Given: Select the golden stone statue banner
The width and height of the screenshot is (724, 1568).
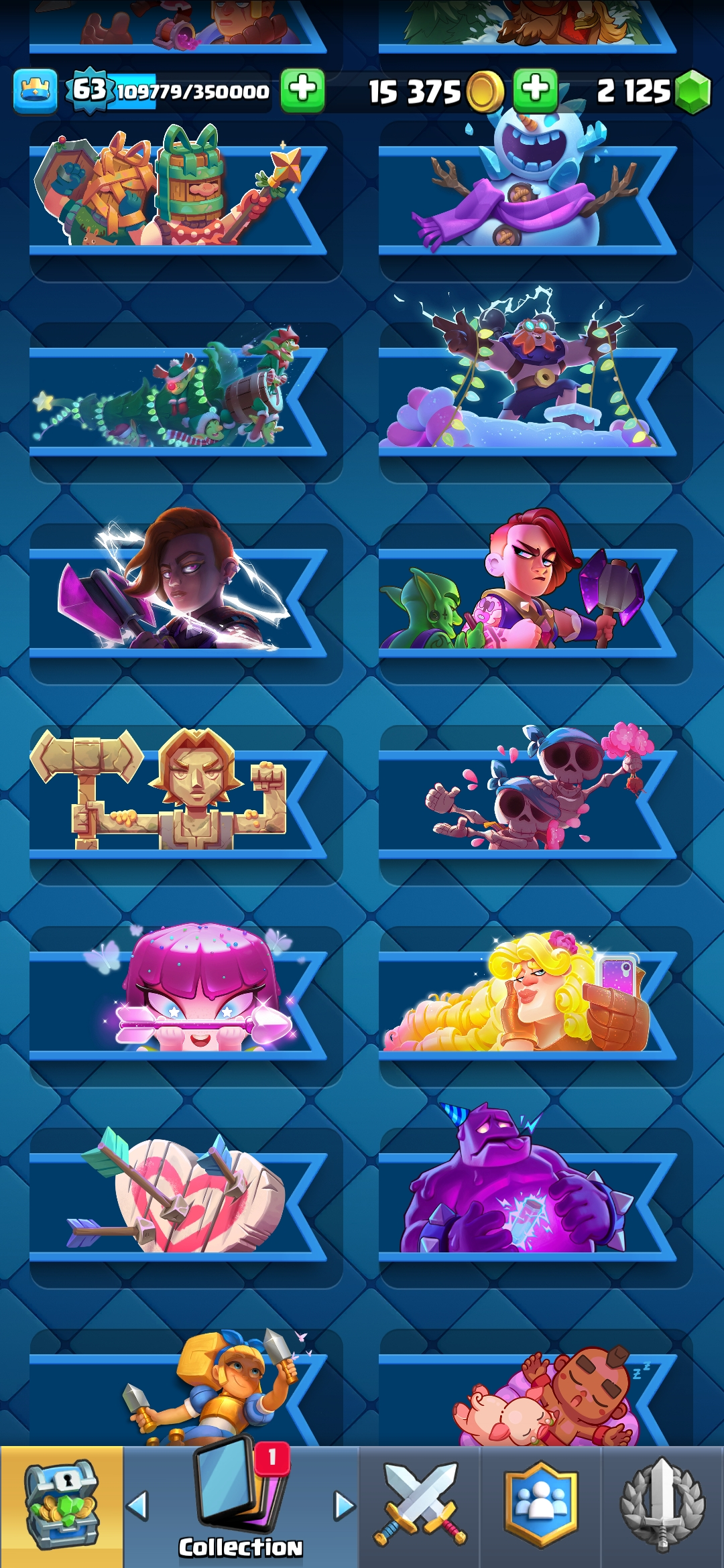Looking at the screenshot, I should point(178,803).
